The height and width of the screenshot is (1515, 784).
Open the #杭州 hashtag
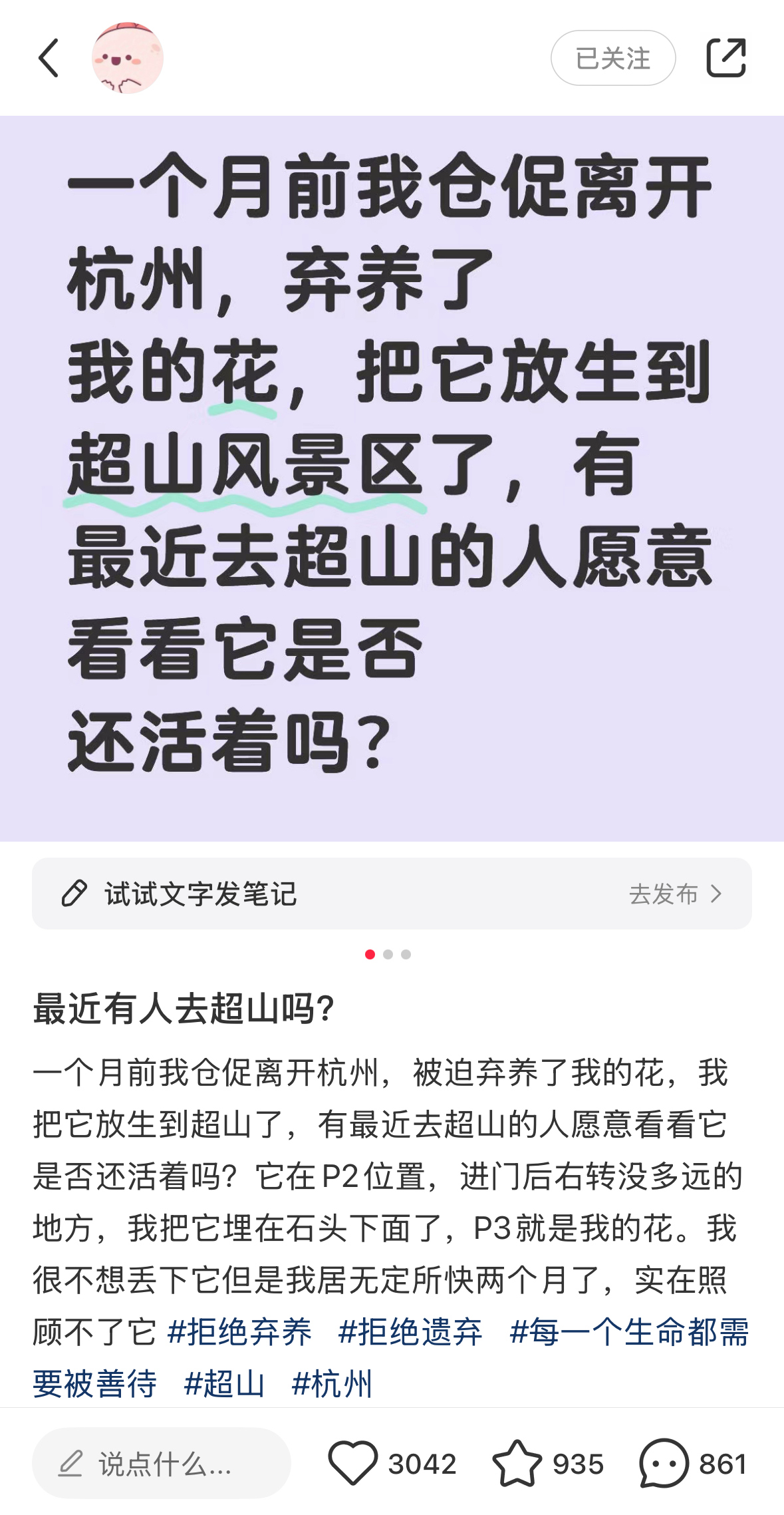332,1384
